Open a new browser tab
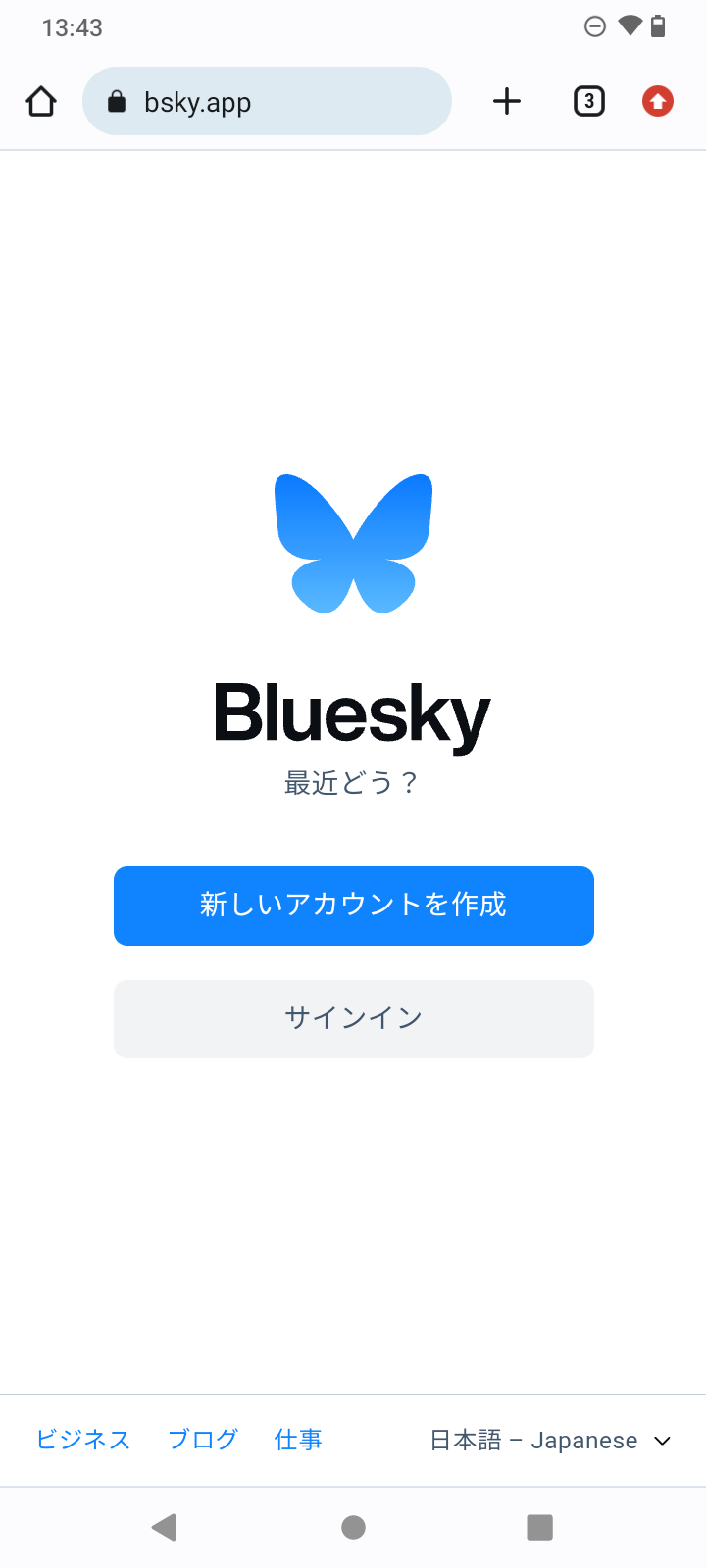The image size is (706, 1568). 507,102
